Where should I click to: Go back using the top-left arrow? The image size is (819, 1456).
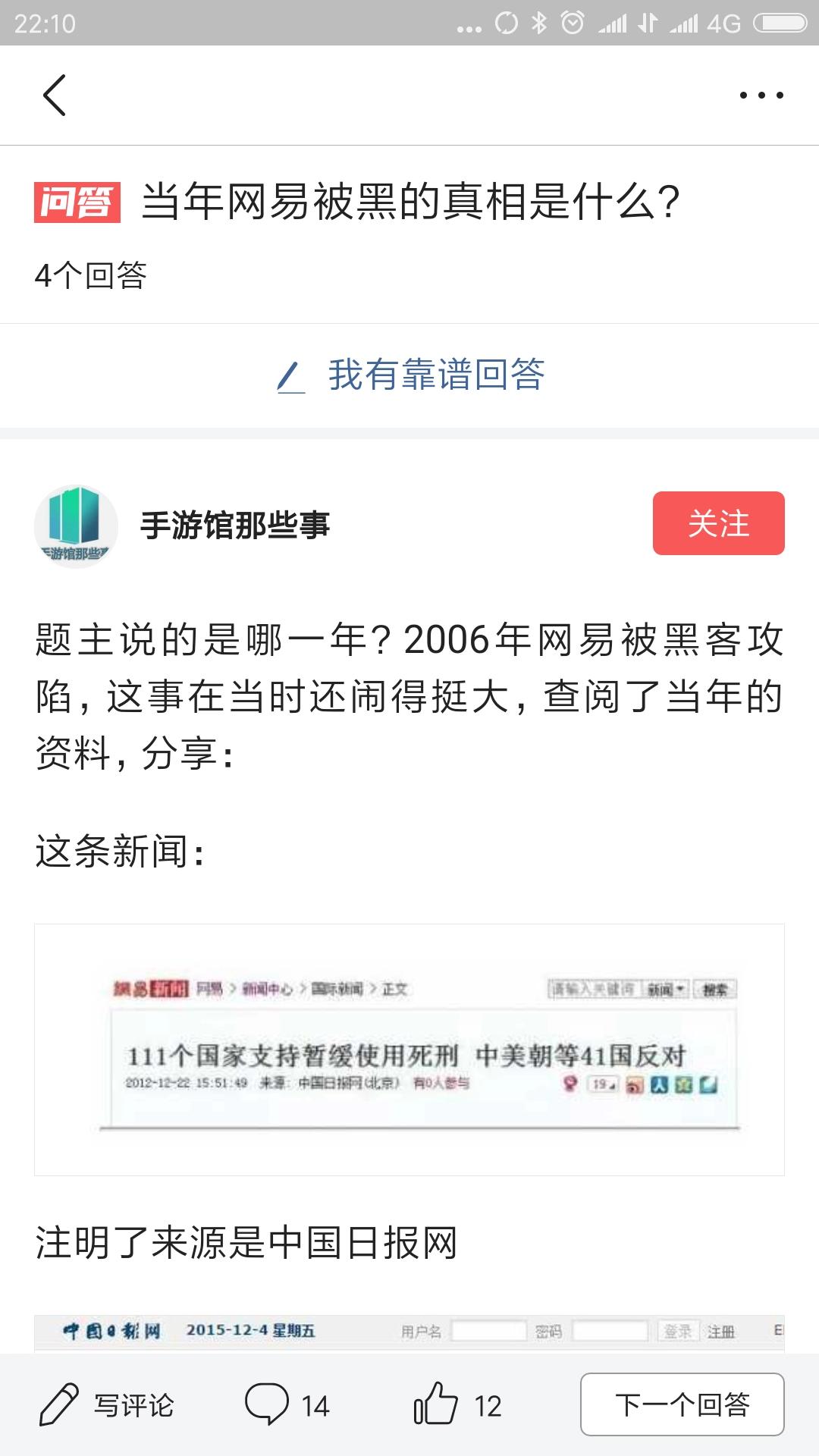point(55,96)
